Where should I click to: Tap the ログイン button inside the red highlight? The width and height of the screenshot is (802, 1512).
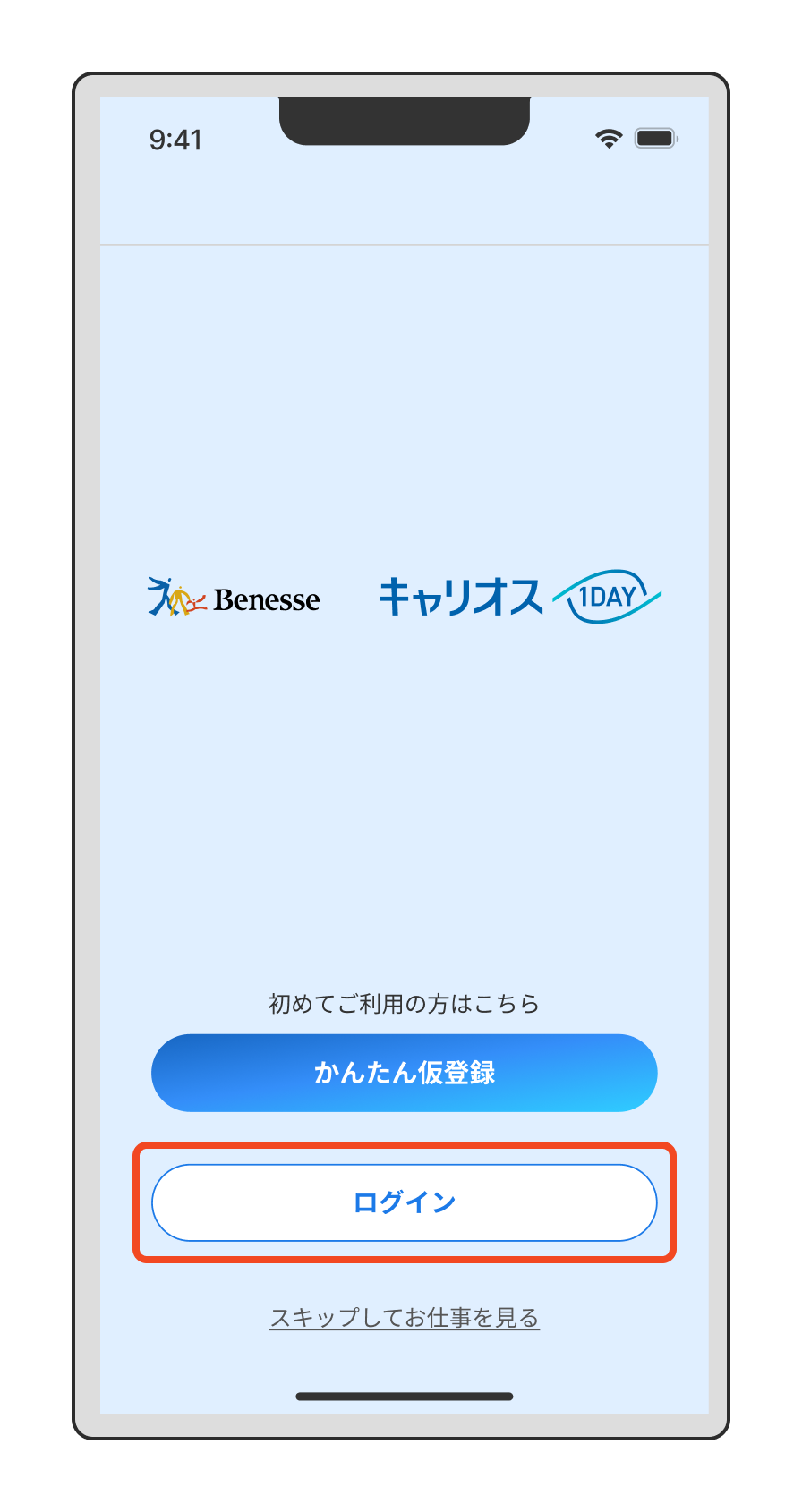click(x=405, y=1202)
